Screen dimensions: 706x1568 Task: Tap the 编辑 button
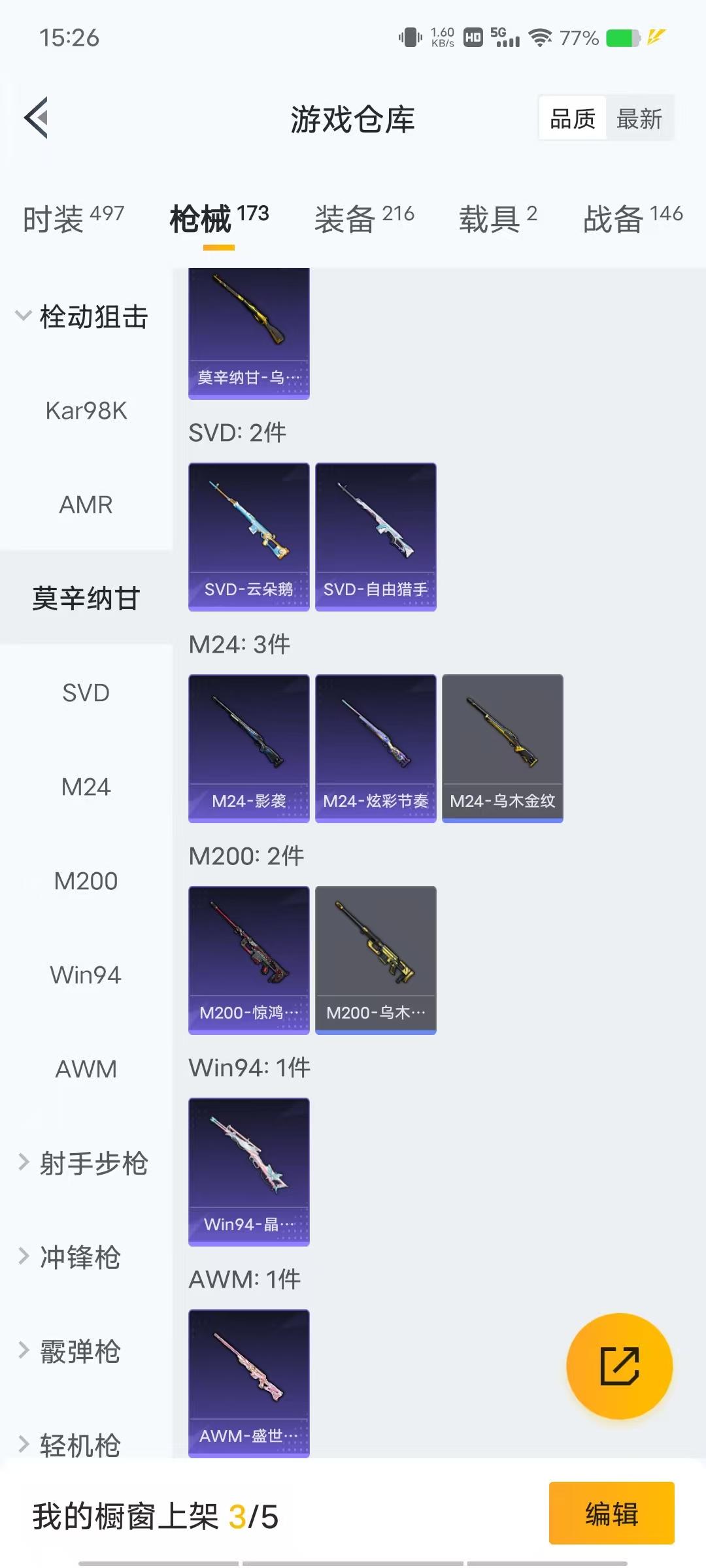(x=611, y=1514)
